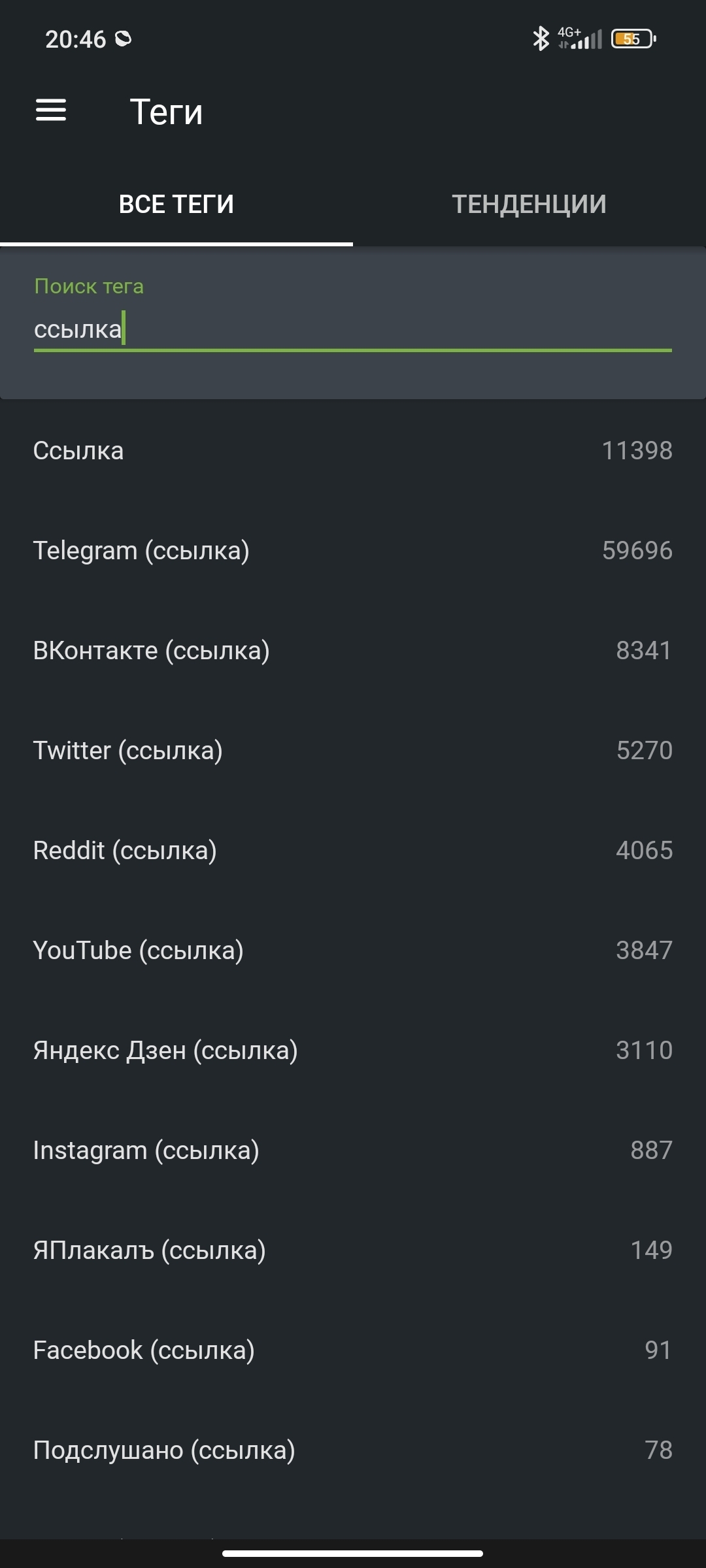Screen dimensions: 706x1568
Task: Choose the ВКонтакте (ссылка) tag
Action: tap(353, 651)
